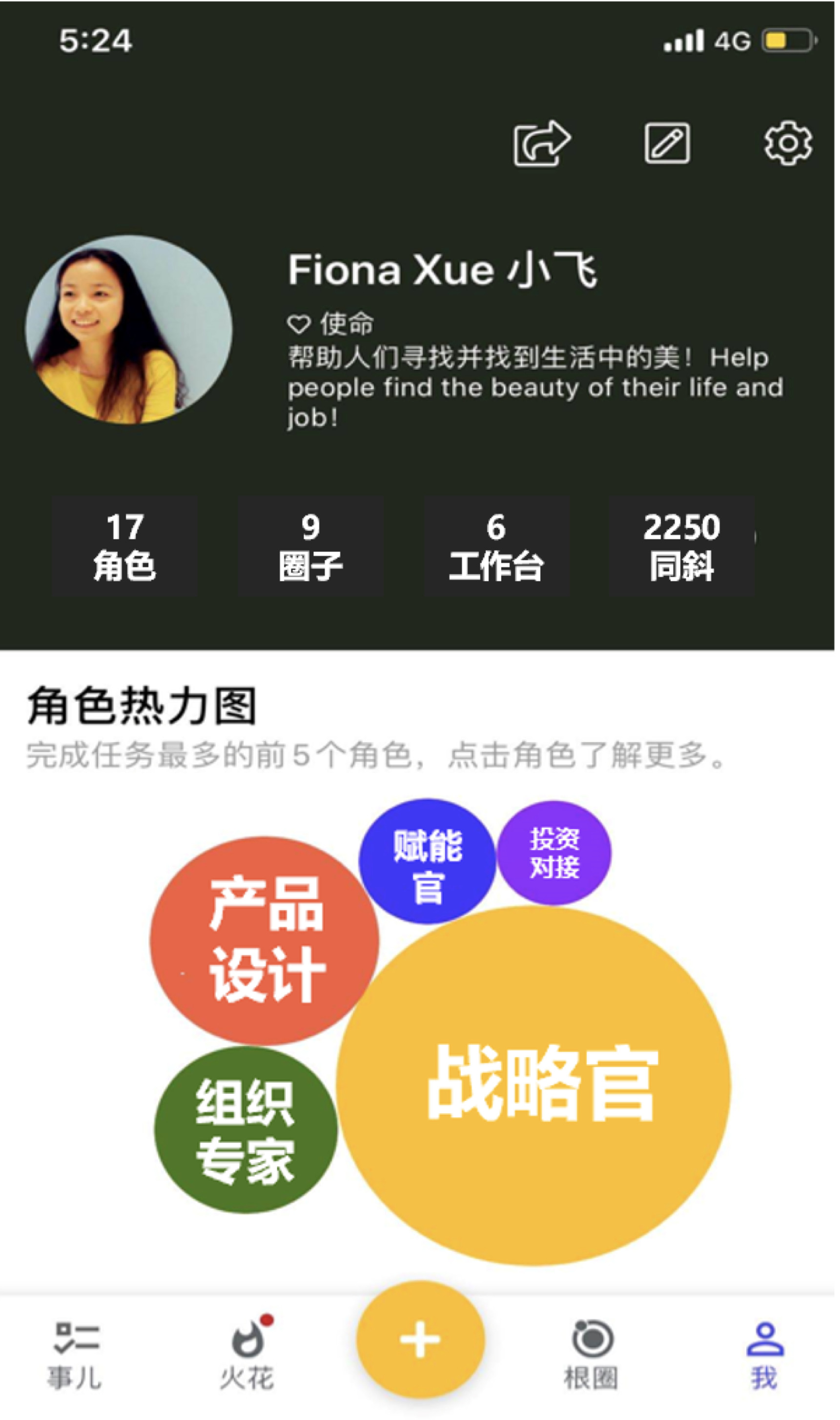This screenshot has height=1420, width=840.
Task: Select the 投资对接 role bubble
Action: click(554, 853)
